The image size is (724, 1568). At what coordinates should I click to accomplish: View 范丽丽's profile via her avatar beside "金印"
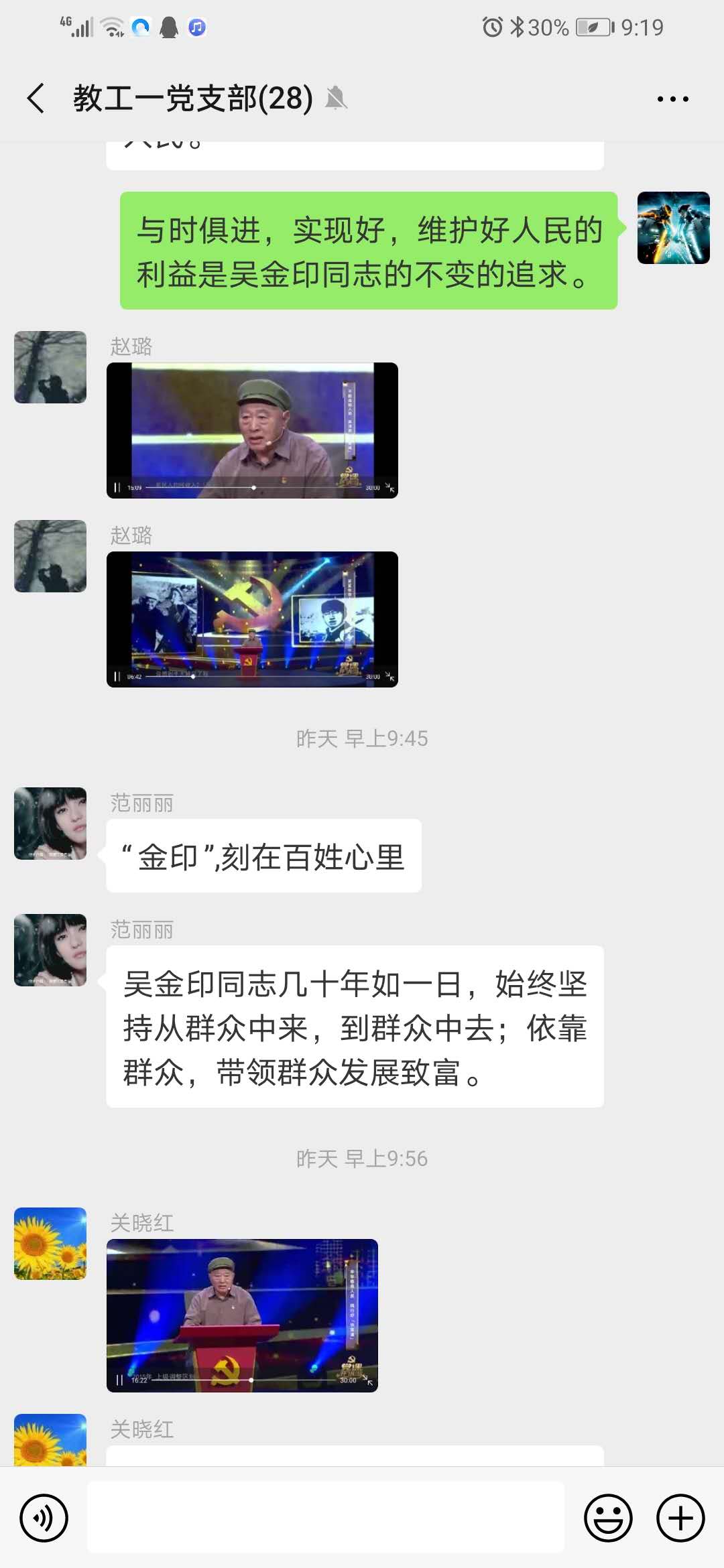pyautogui.click(x=50, y=824)
